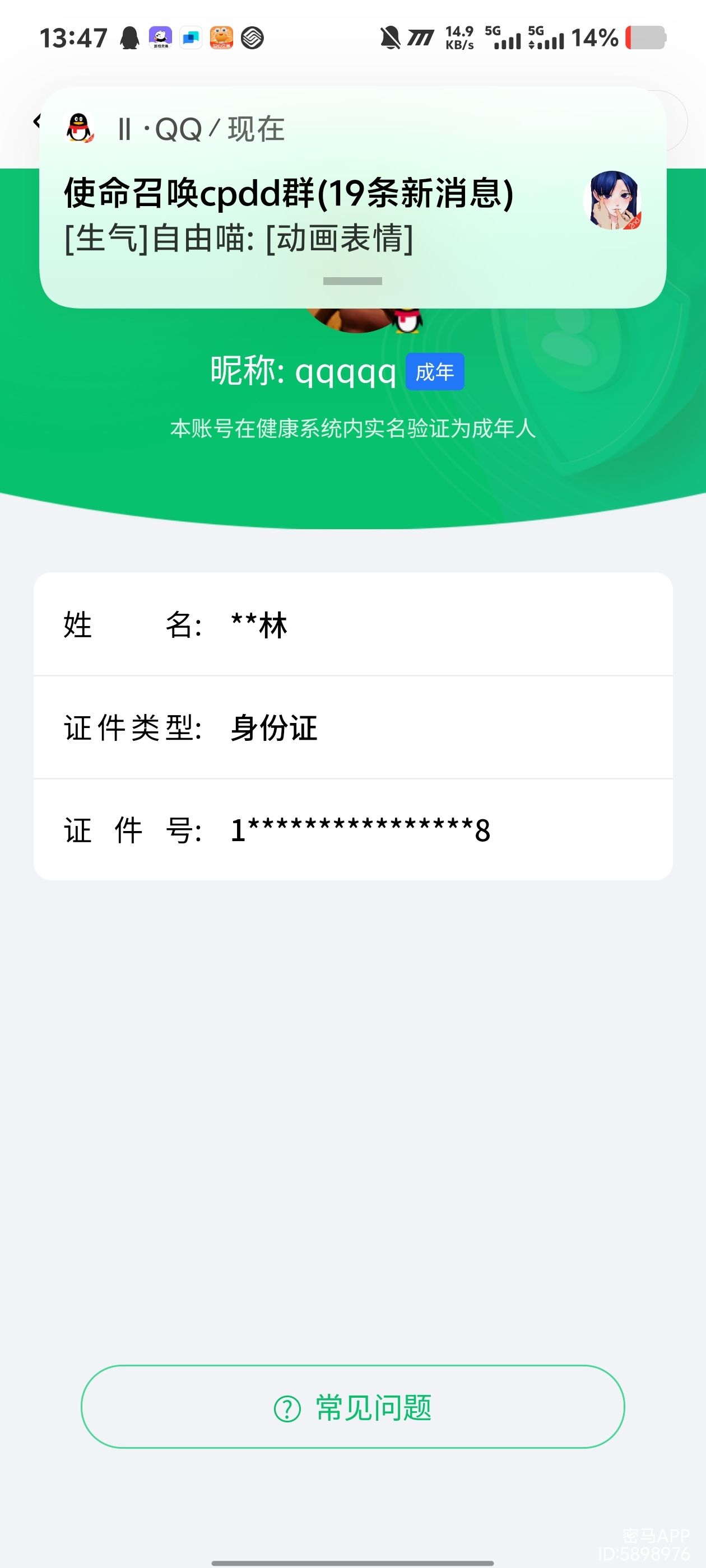Tap the China Mobile icon in the status bar
The height and width of the screenshot is (1568, 706).
[250, 38]
